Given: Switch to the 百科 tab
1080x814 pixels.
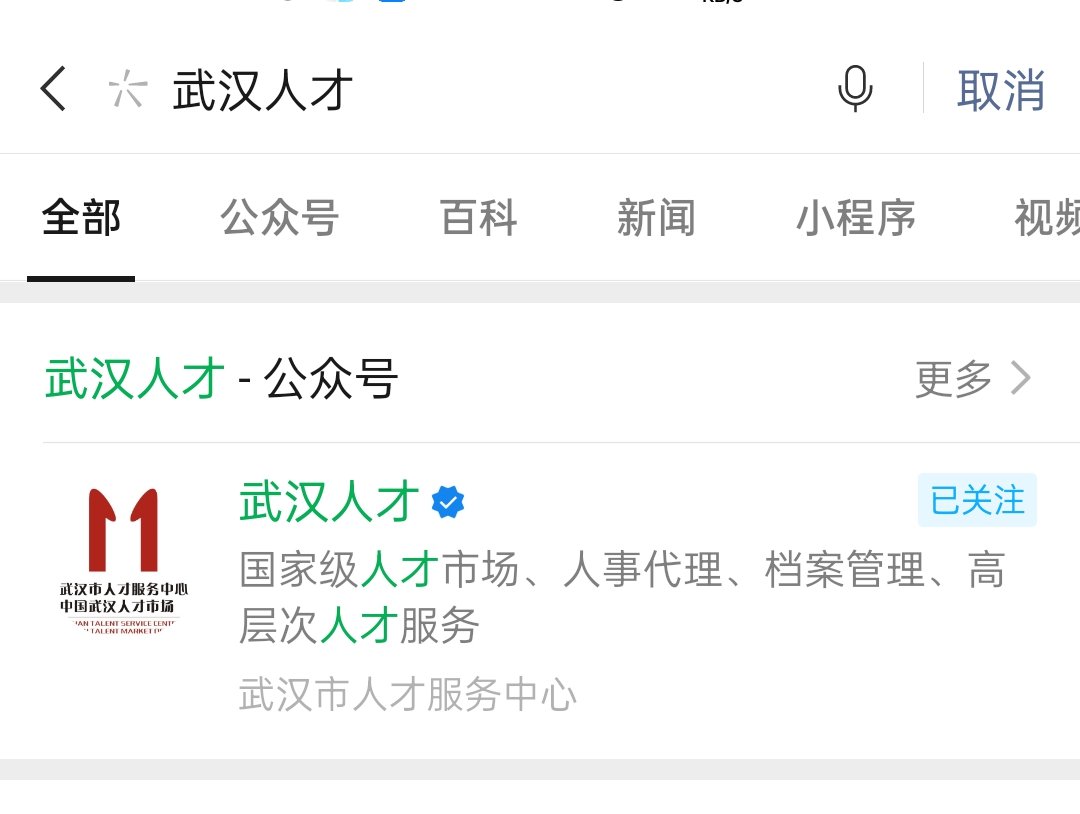Looking at the screenshot, I should [x=478, y=218].
